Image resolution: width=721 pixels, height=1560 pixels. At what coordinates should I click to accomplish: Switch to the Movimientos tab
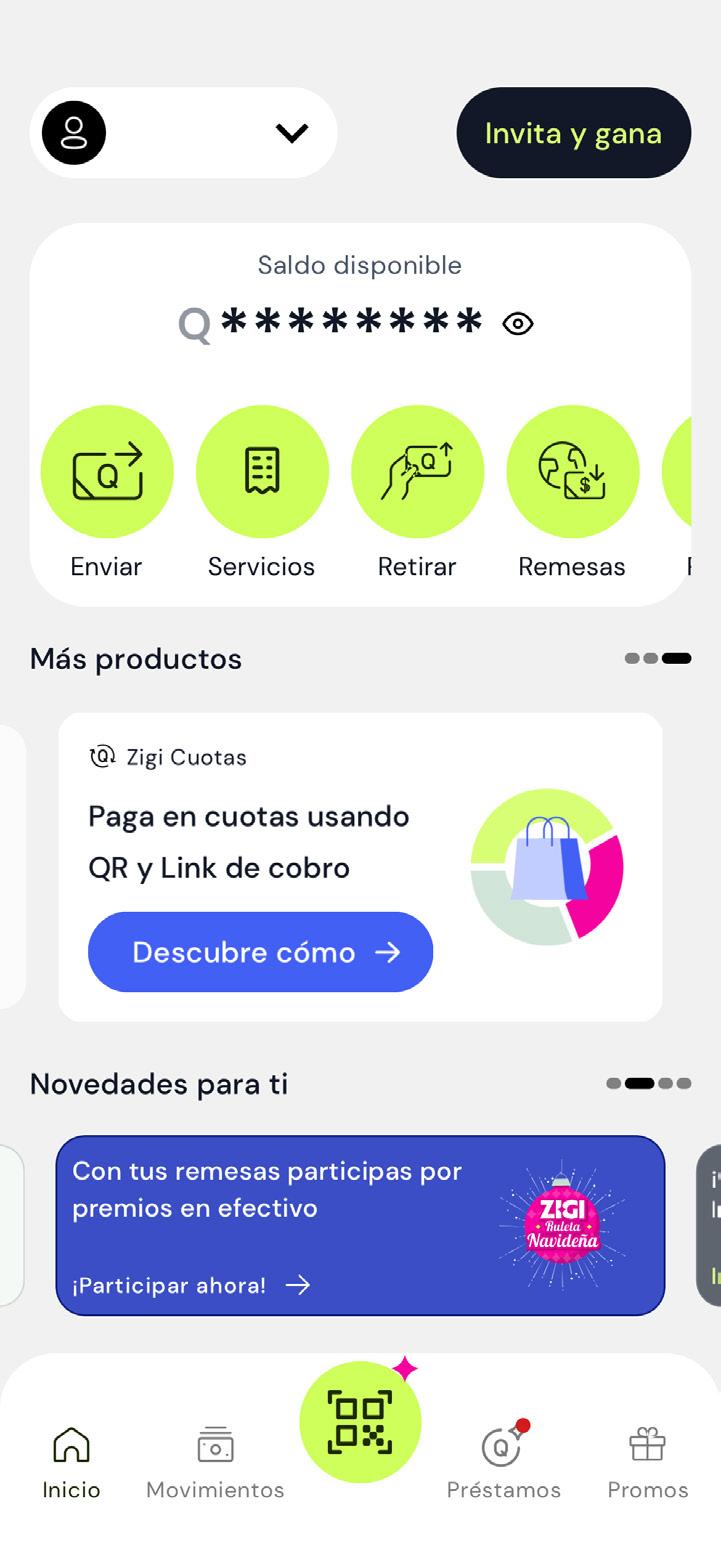click(x=215, y=1462)
